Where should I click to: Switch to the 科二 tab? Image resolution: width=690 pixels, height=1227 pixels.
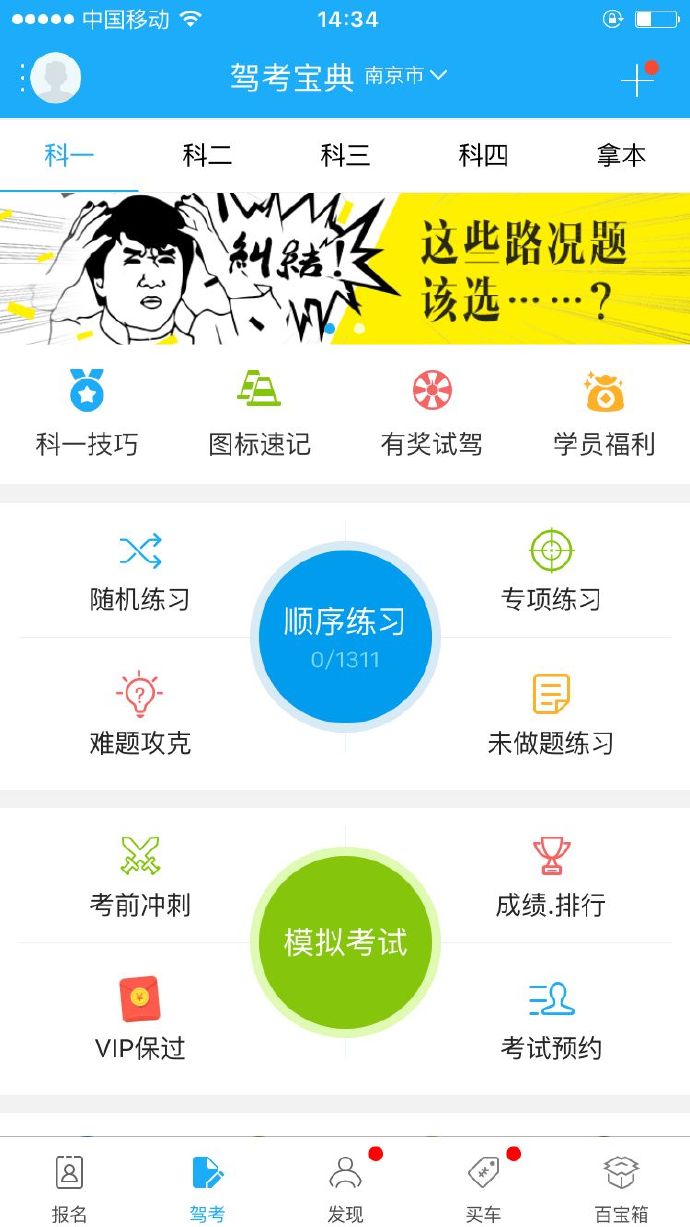pyautogui.click(x=207, y=155)
